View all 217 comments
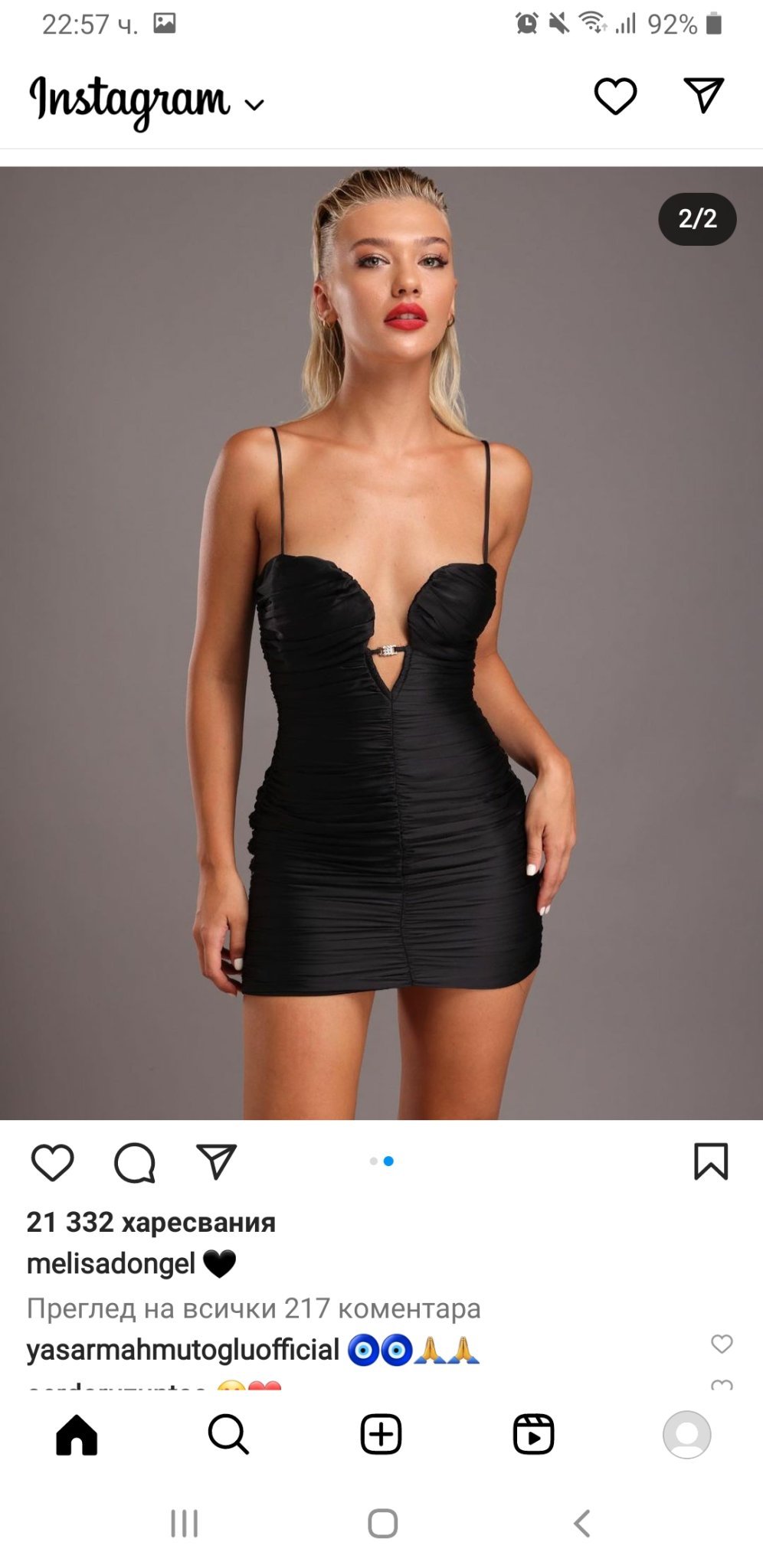Screen dimensions: 763x1568 pos(254,1308)
